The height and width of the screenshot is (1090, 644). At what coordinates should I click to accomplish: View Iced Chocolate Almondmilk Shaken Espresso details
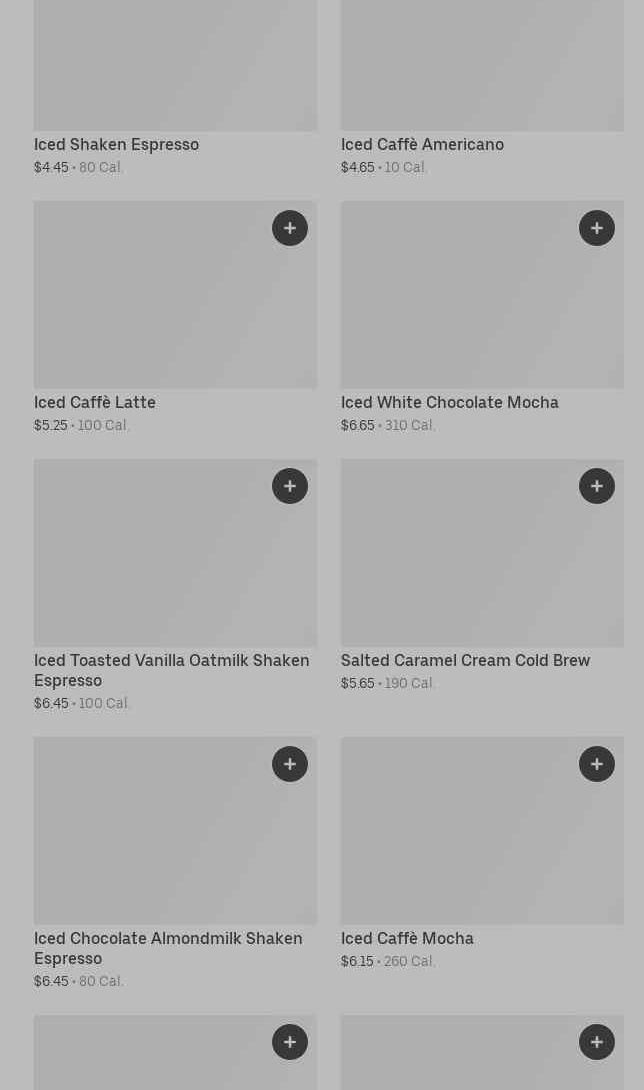click(x=168, y=948)
